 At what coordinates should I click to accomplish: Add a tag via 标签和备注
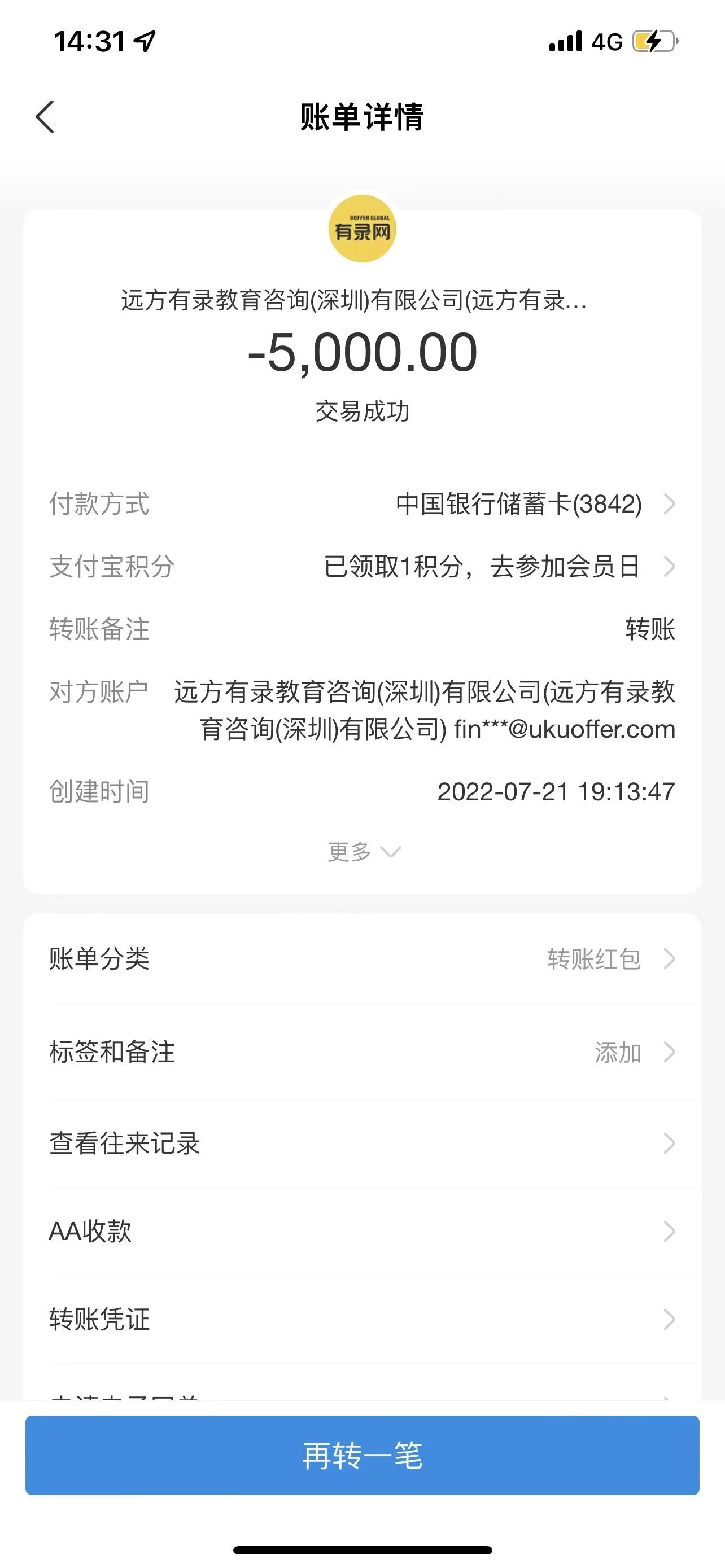point(362,1053)
